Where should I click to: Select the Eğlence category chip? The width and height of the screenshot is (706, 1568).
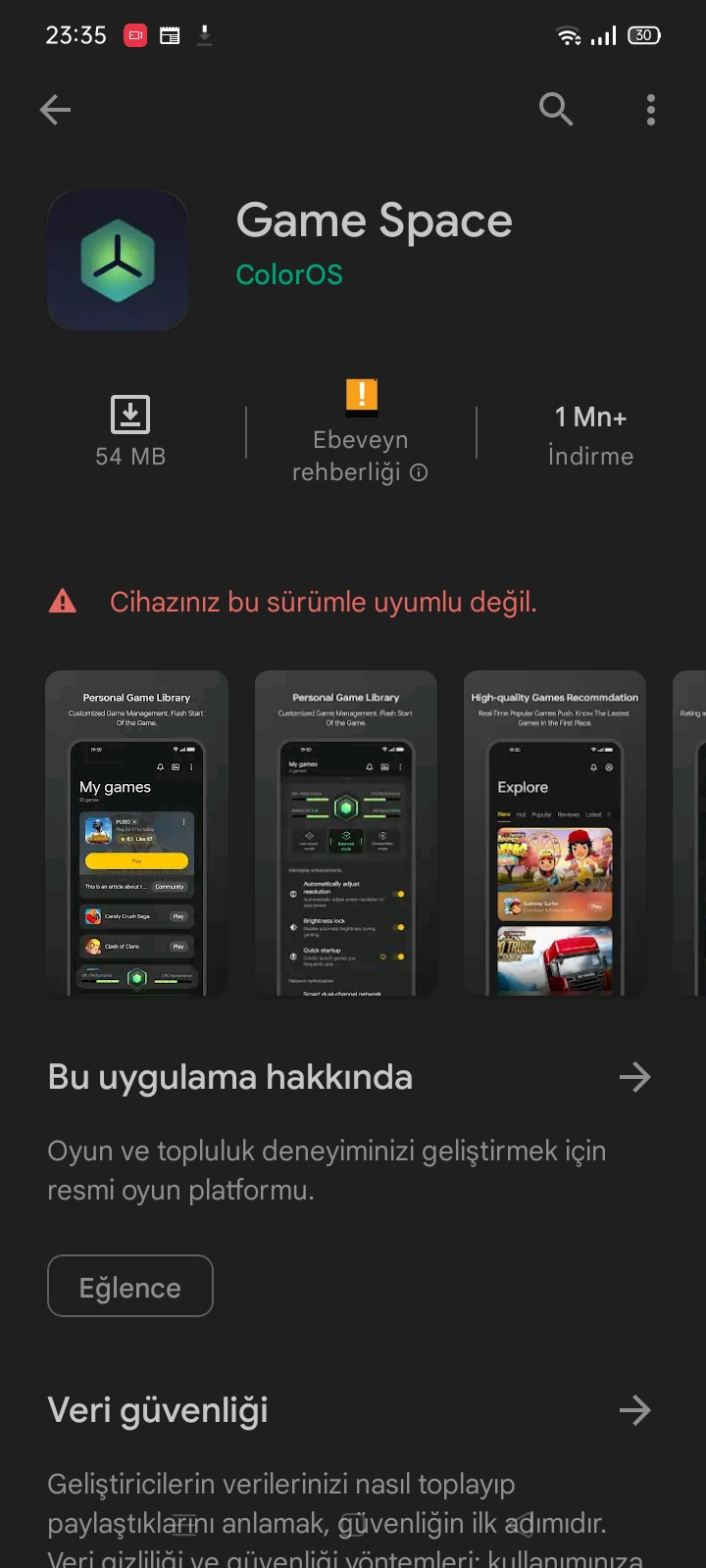click(x=130, y=1286)
